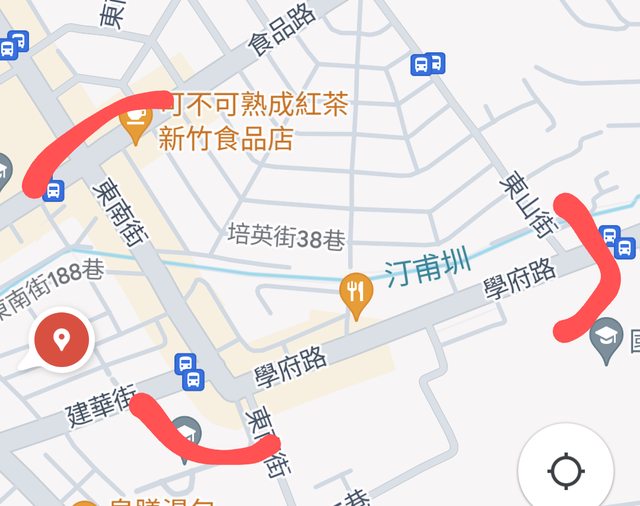
Task: Open the school marker beside 學府路 east end
Action: 603,341
